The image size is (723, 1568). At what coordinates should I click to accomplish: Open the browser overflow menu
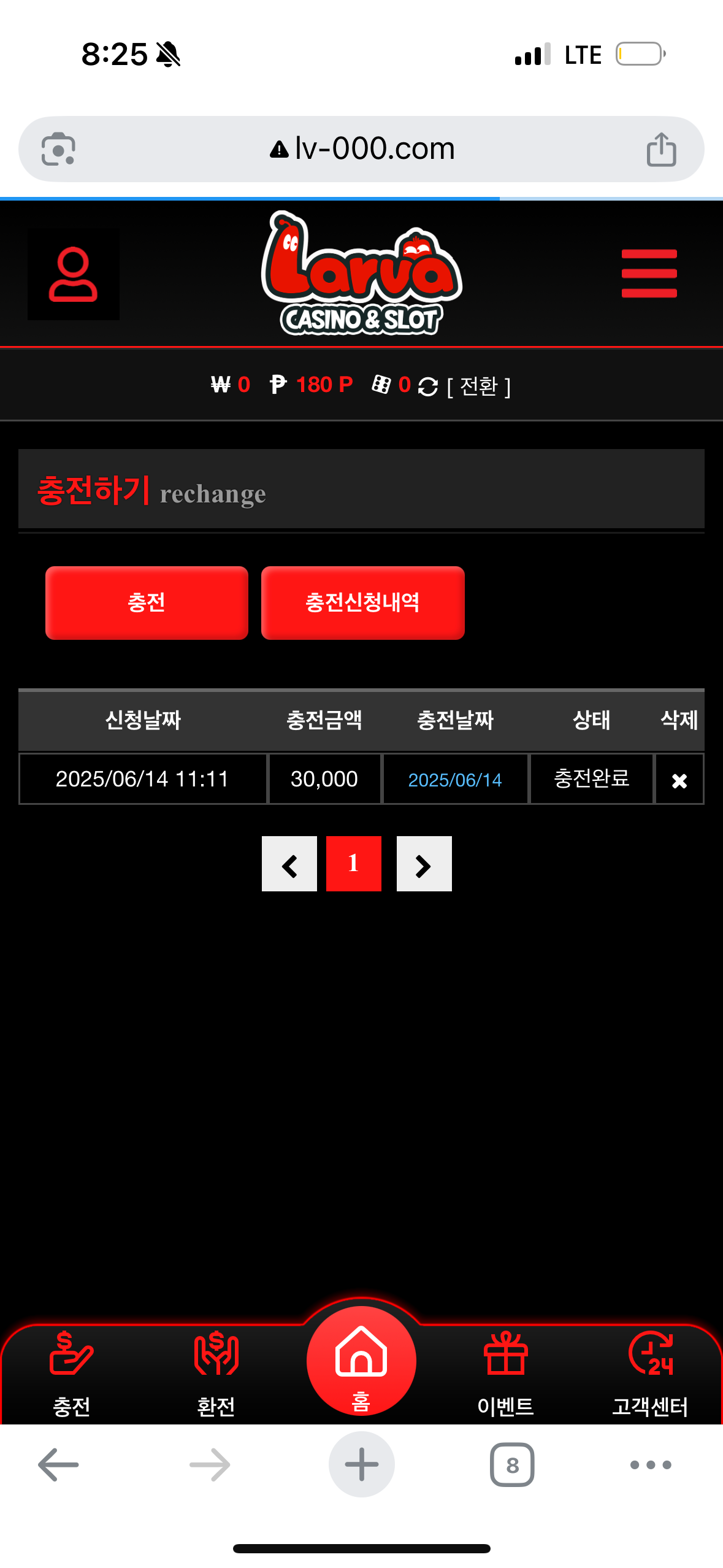(x=651, y=1465)
